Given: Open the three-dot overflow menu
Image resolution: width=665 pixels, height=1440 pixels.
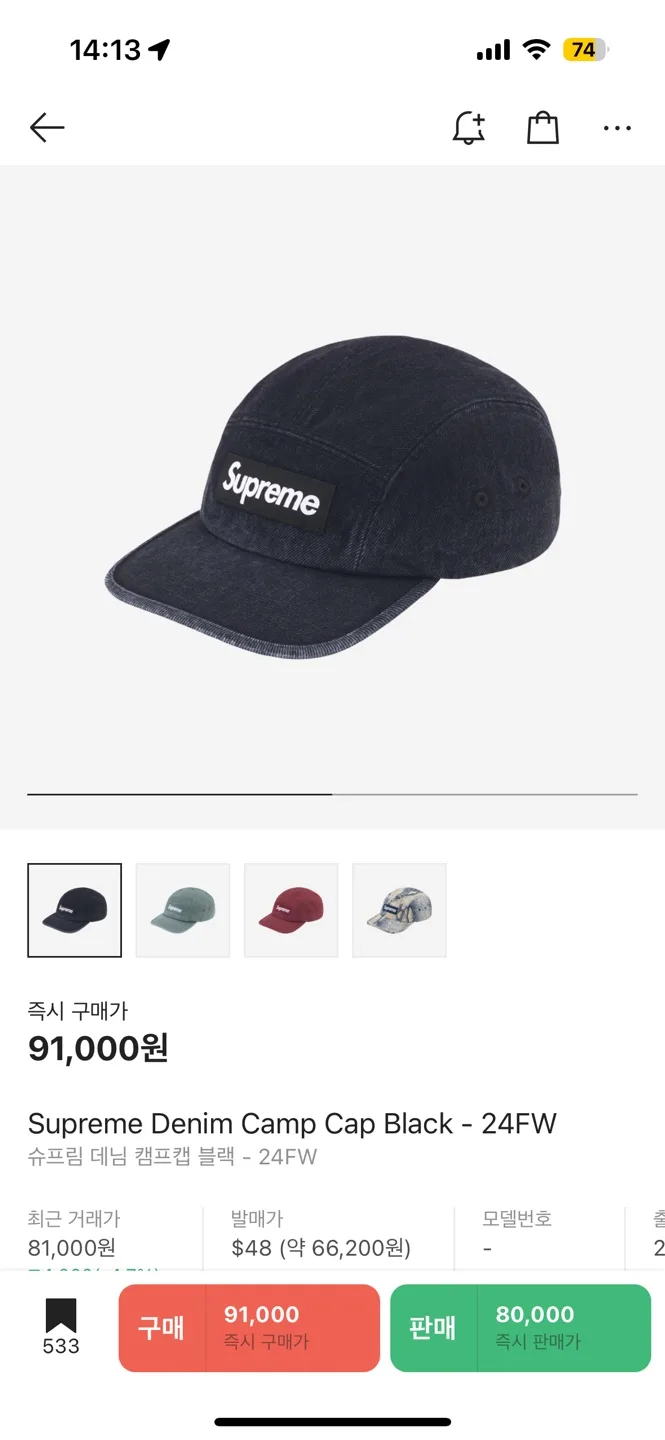Looking at the screenshot, I should pos(617,128).
